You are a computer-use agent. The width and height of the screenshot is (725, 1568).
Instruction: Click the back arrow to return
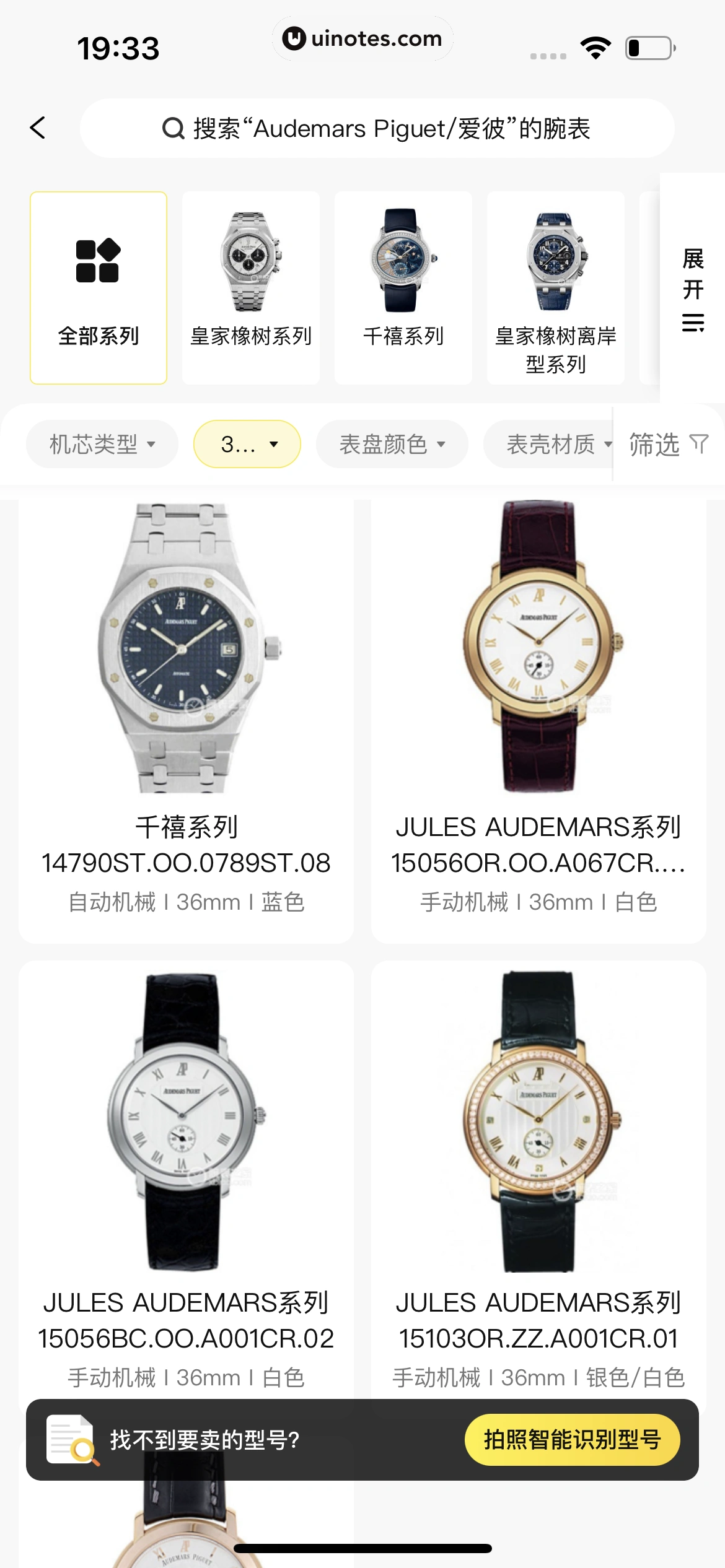pyautogui.click(x=37, y=128)
